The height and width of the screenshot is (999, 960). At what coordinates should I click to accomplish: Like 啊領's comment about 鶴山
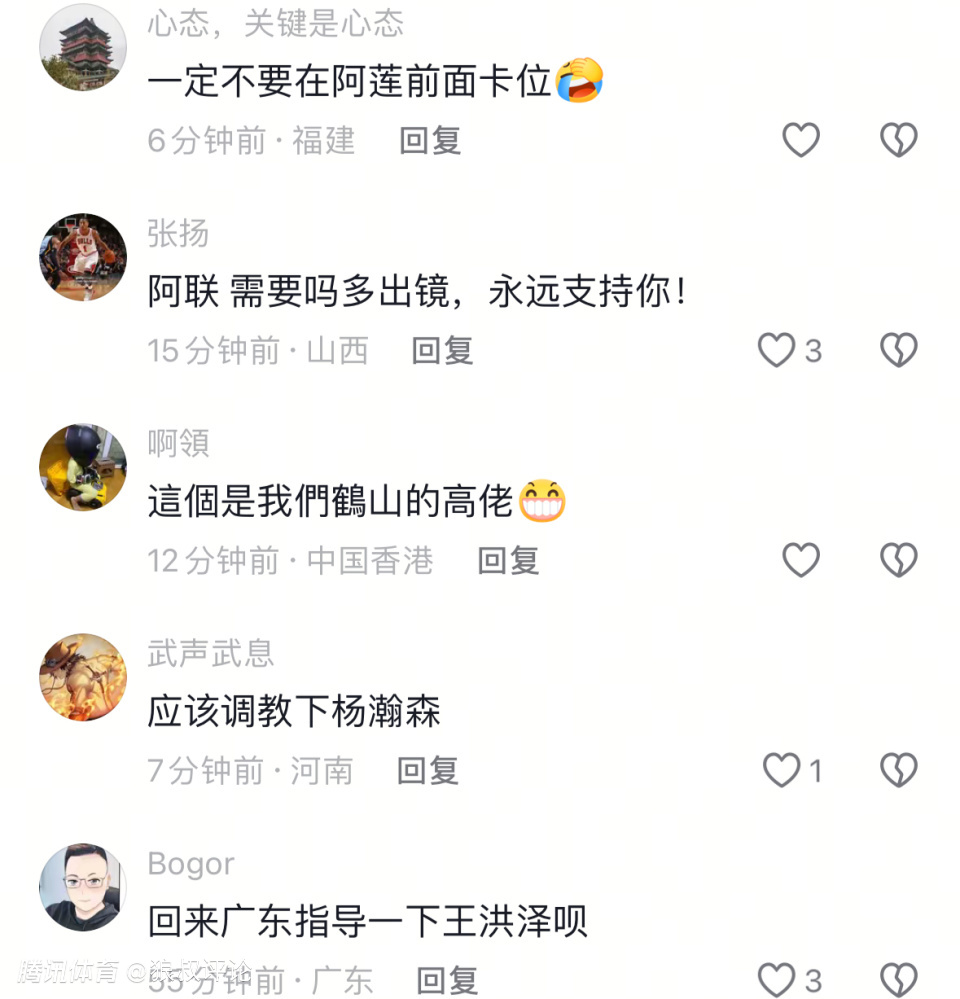(x=800, y=560)
